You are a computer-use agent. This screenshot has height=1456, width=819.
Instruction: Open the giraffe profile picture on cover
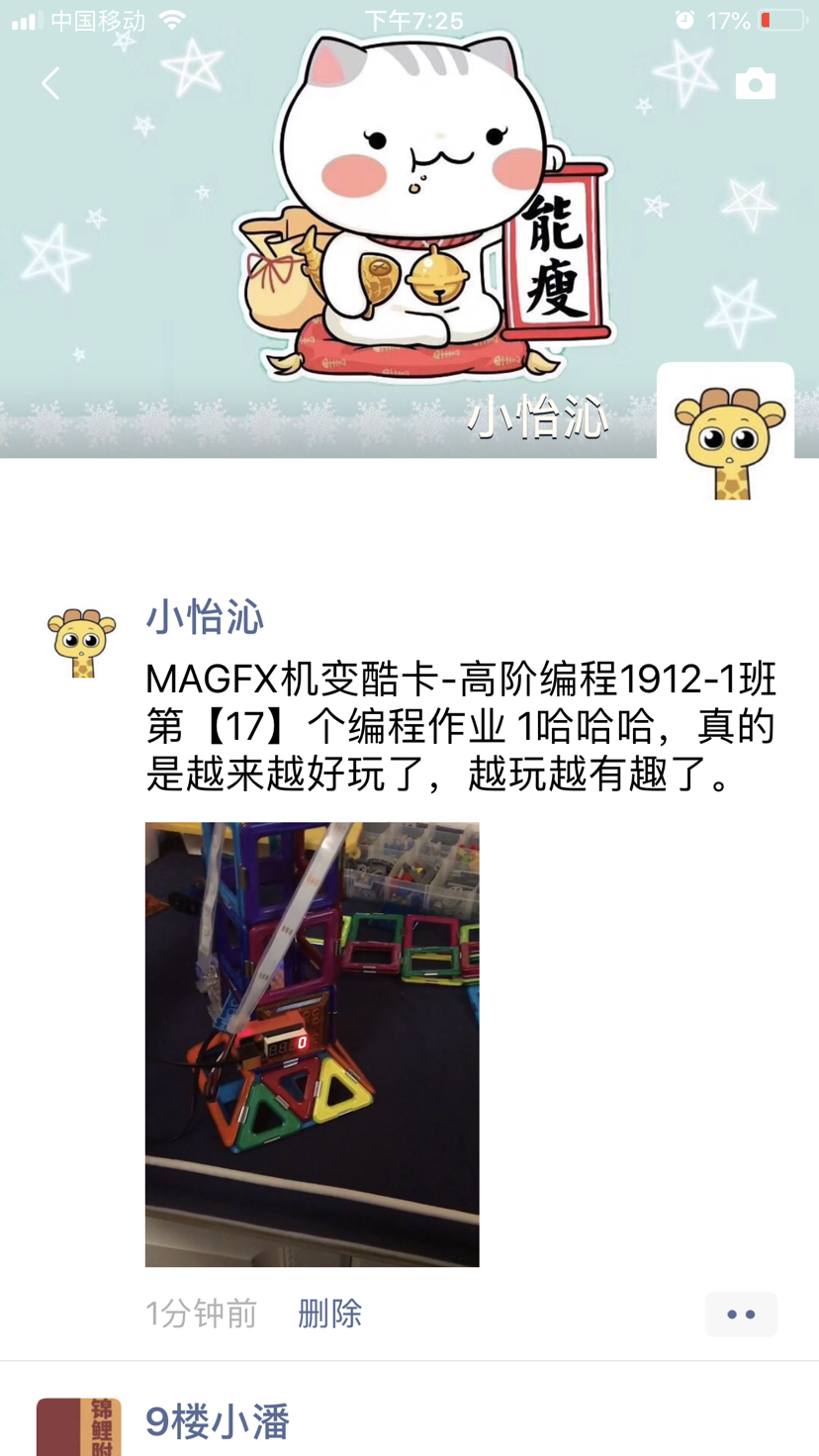(725, 431)
